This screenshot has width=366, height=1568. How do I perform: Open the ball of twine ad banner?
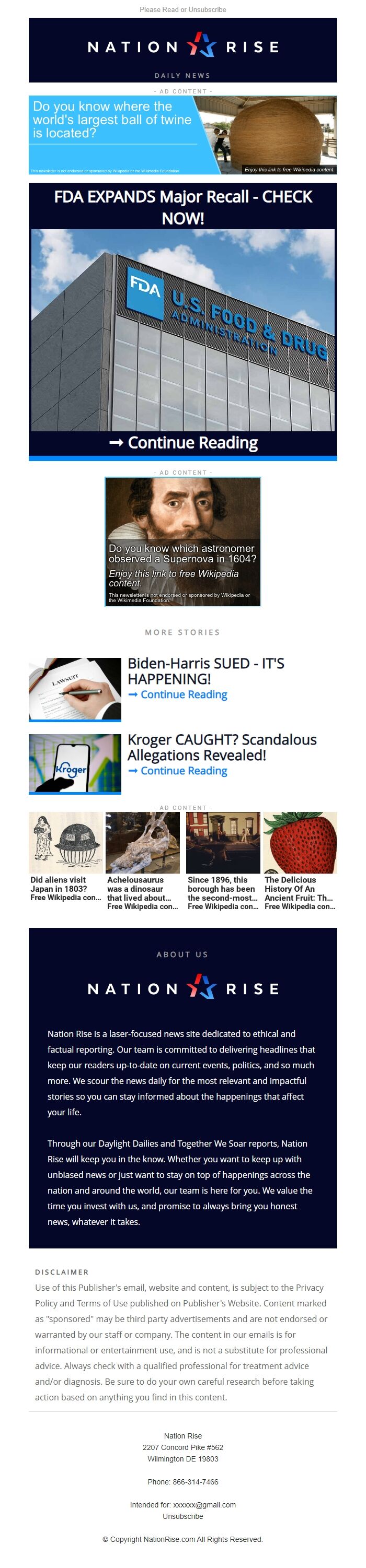point(182,135)
